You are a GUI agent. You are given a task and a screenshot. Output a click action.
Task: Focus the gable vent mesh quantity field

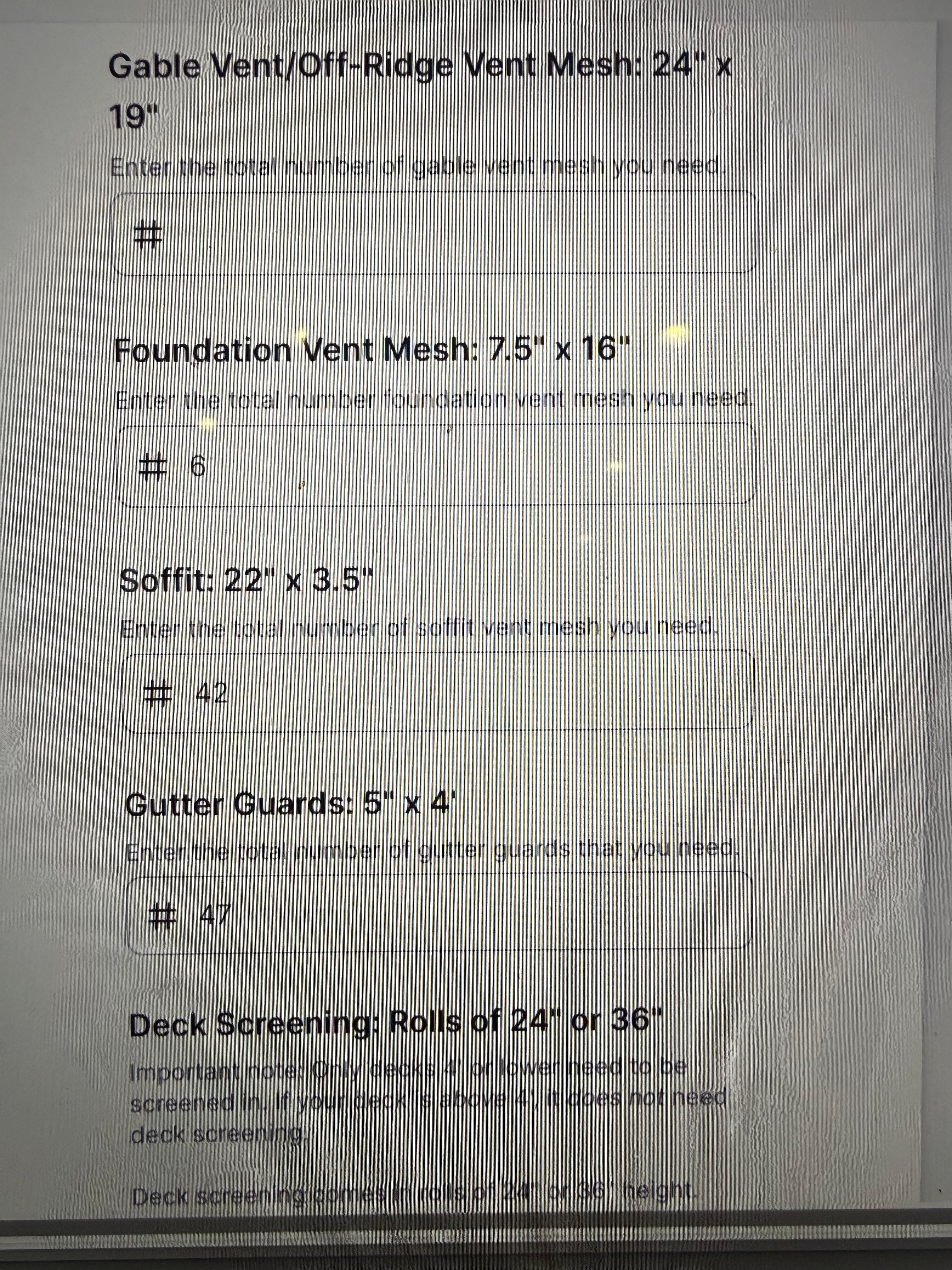pos(434,234)
